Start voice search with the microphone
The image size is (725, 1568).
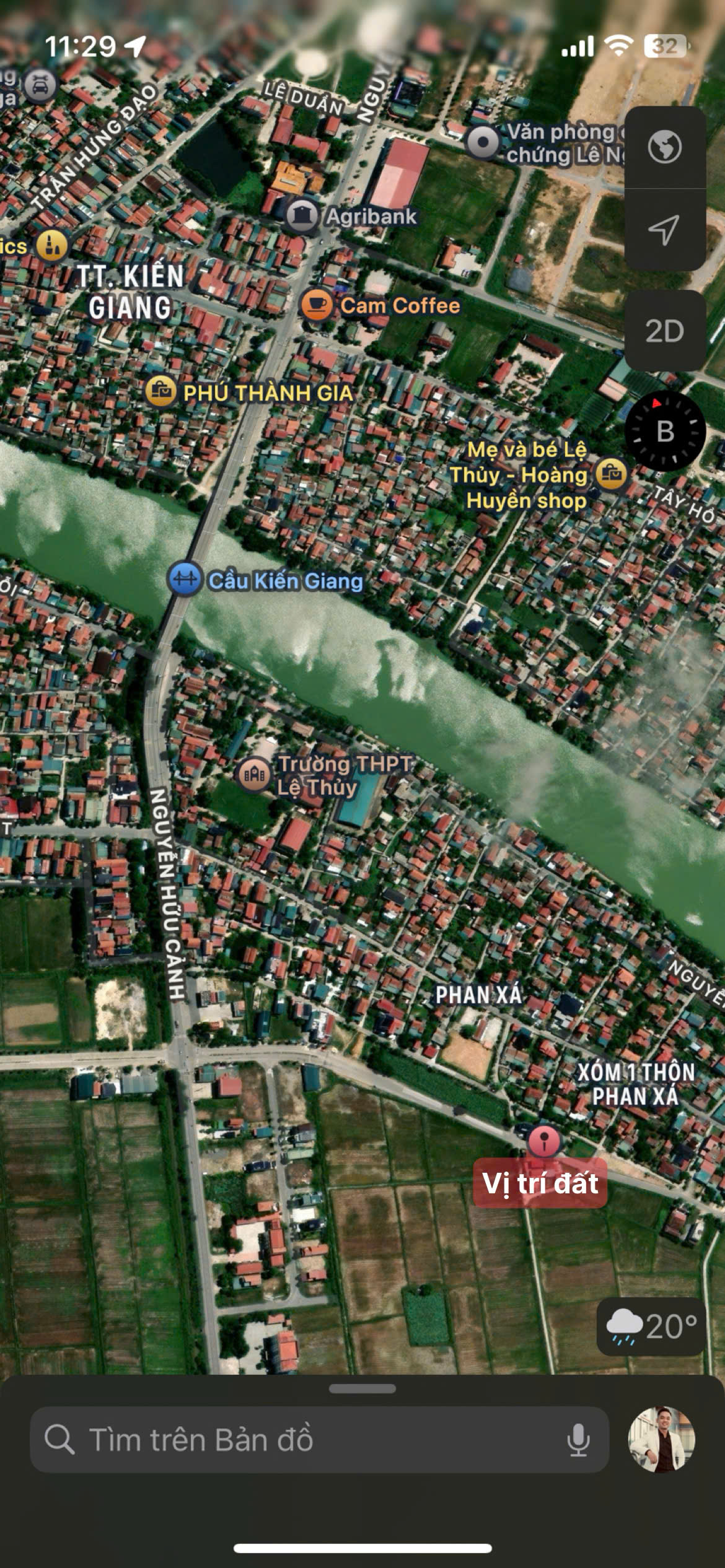578,1440
